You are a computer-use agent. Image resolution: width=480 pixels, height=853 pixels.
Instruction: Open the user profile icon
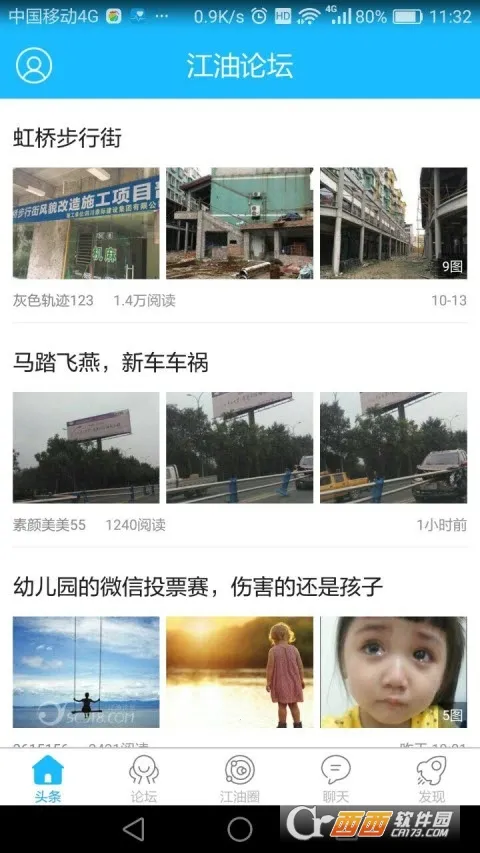(x=34, y=66)
